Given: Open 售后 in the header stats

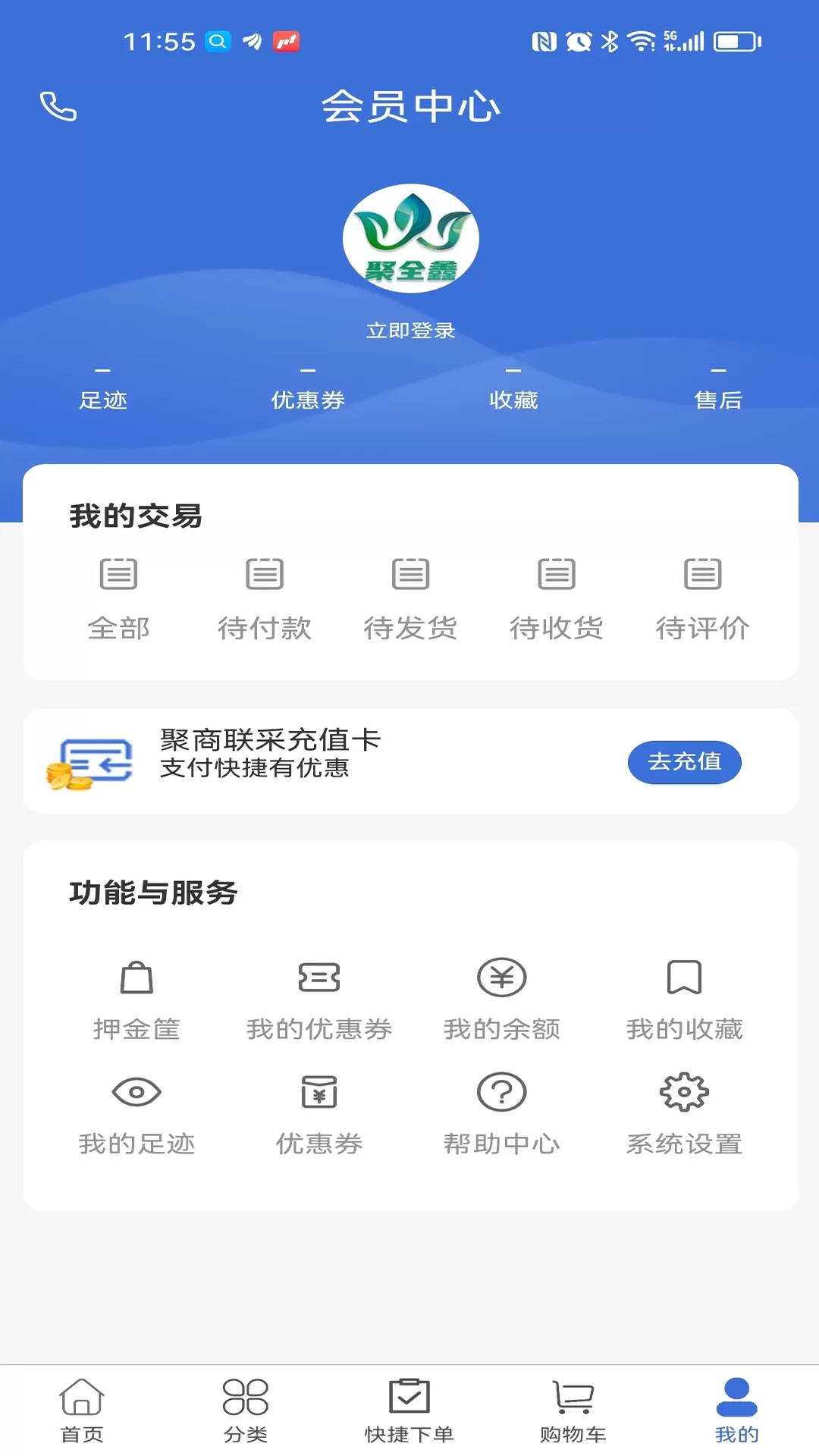Looking at the screenshot, I should click(718, 388).
